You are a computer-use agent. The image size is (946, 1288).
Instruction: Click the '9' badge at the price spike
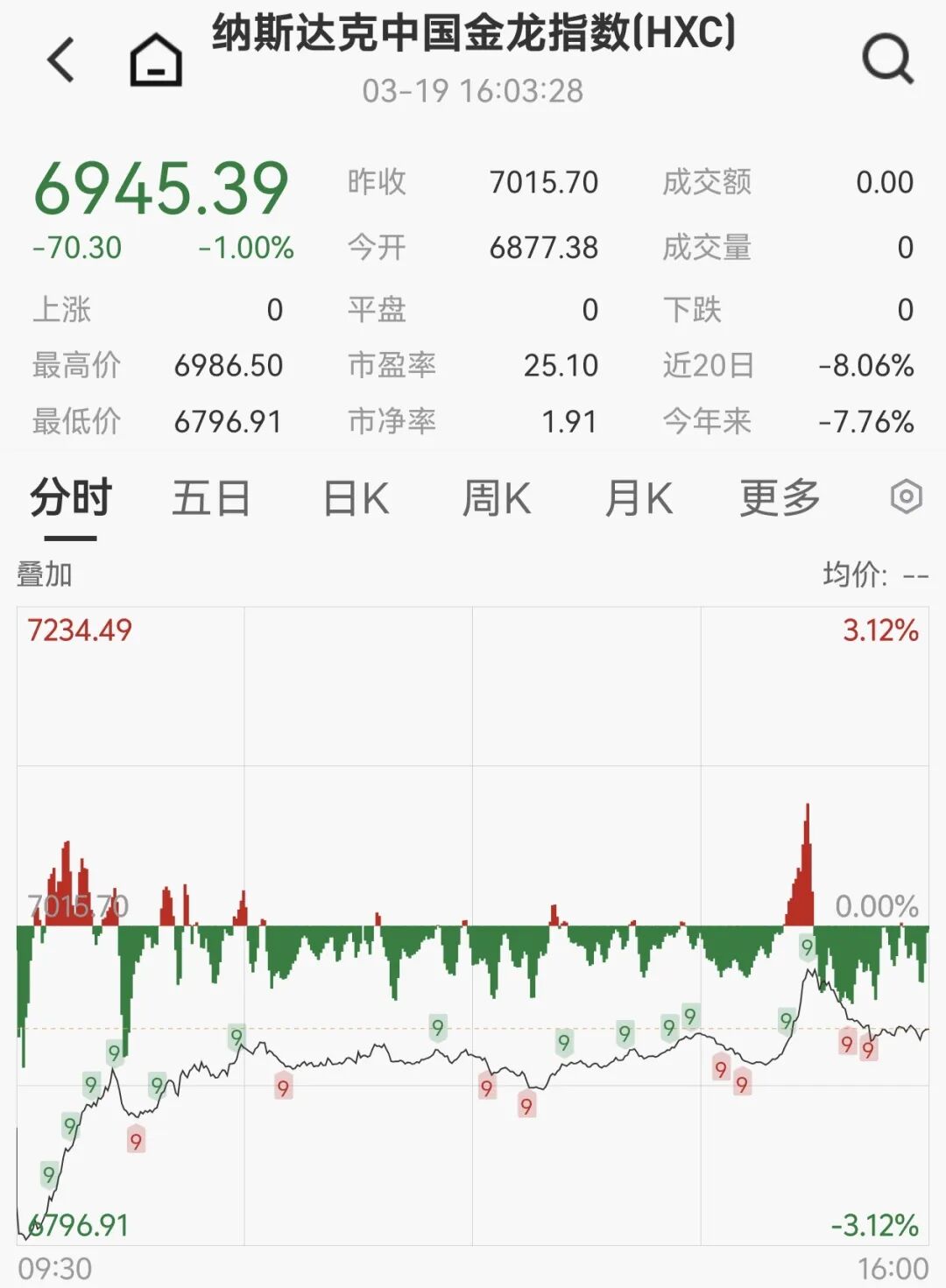(x=807, y=947)
